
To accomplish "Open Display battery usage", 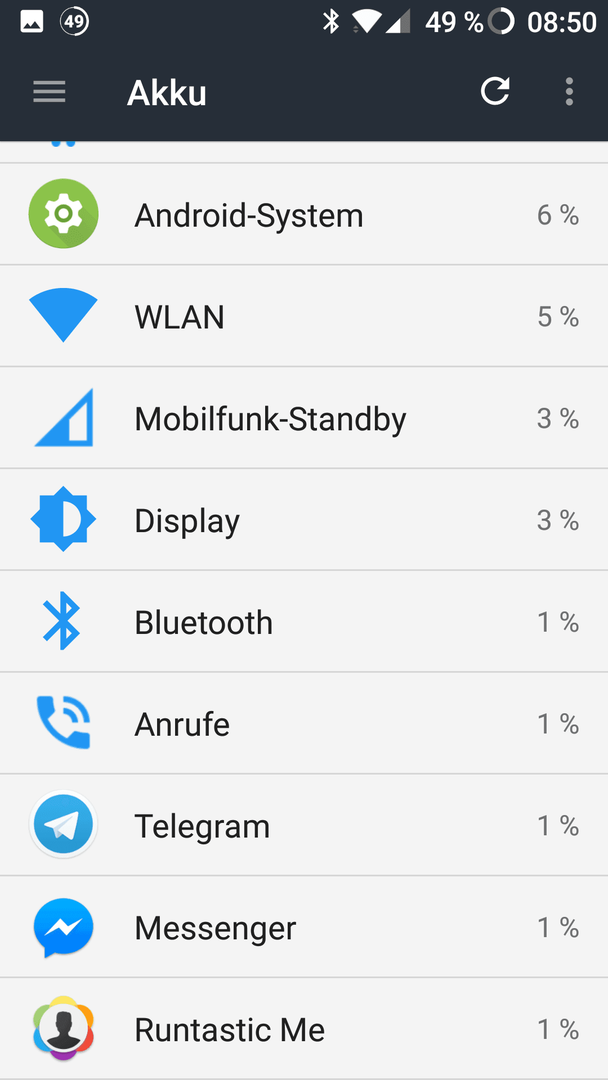I will tap(304, 520).
